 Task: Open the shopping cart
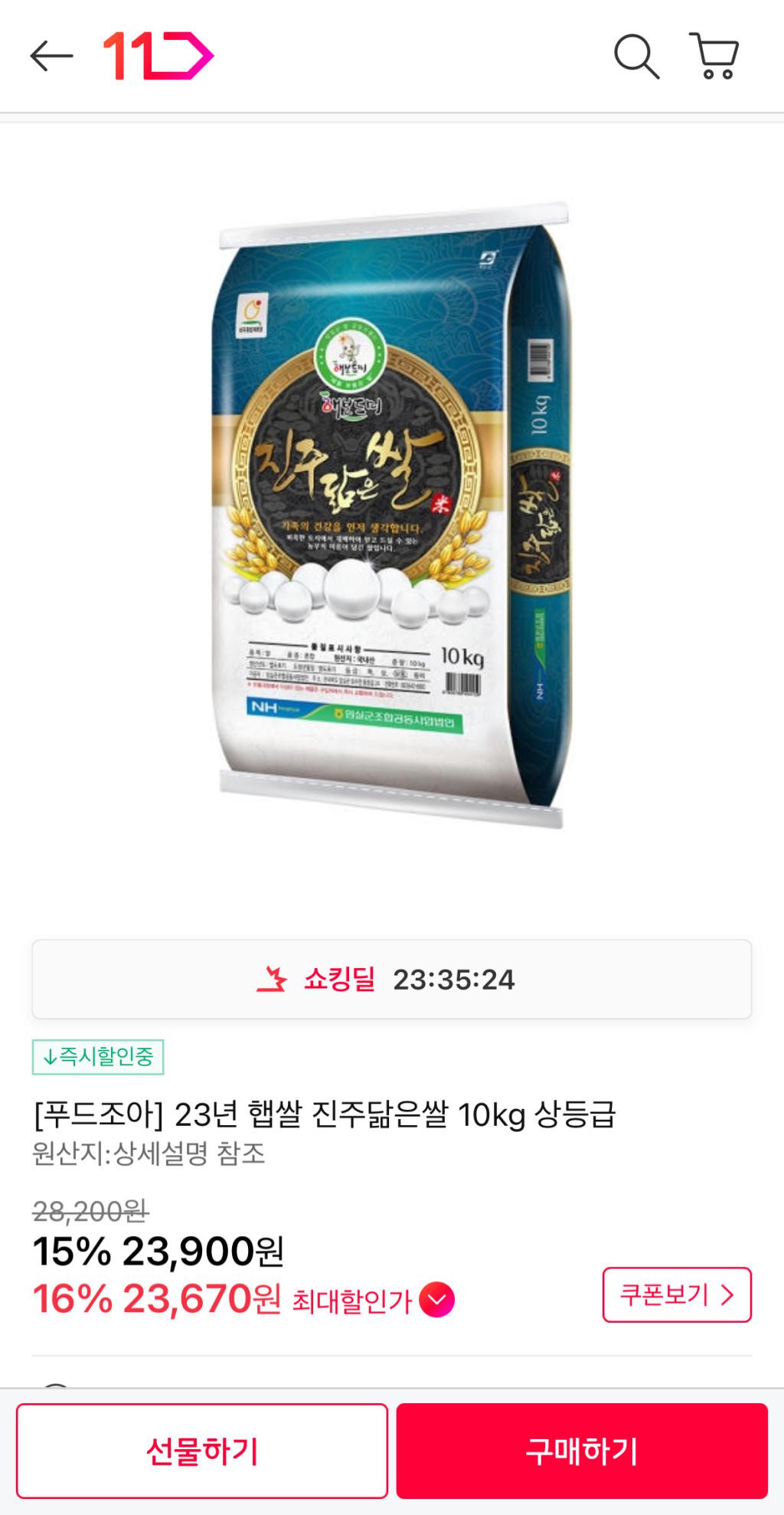pos(714,56)
